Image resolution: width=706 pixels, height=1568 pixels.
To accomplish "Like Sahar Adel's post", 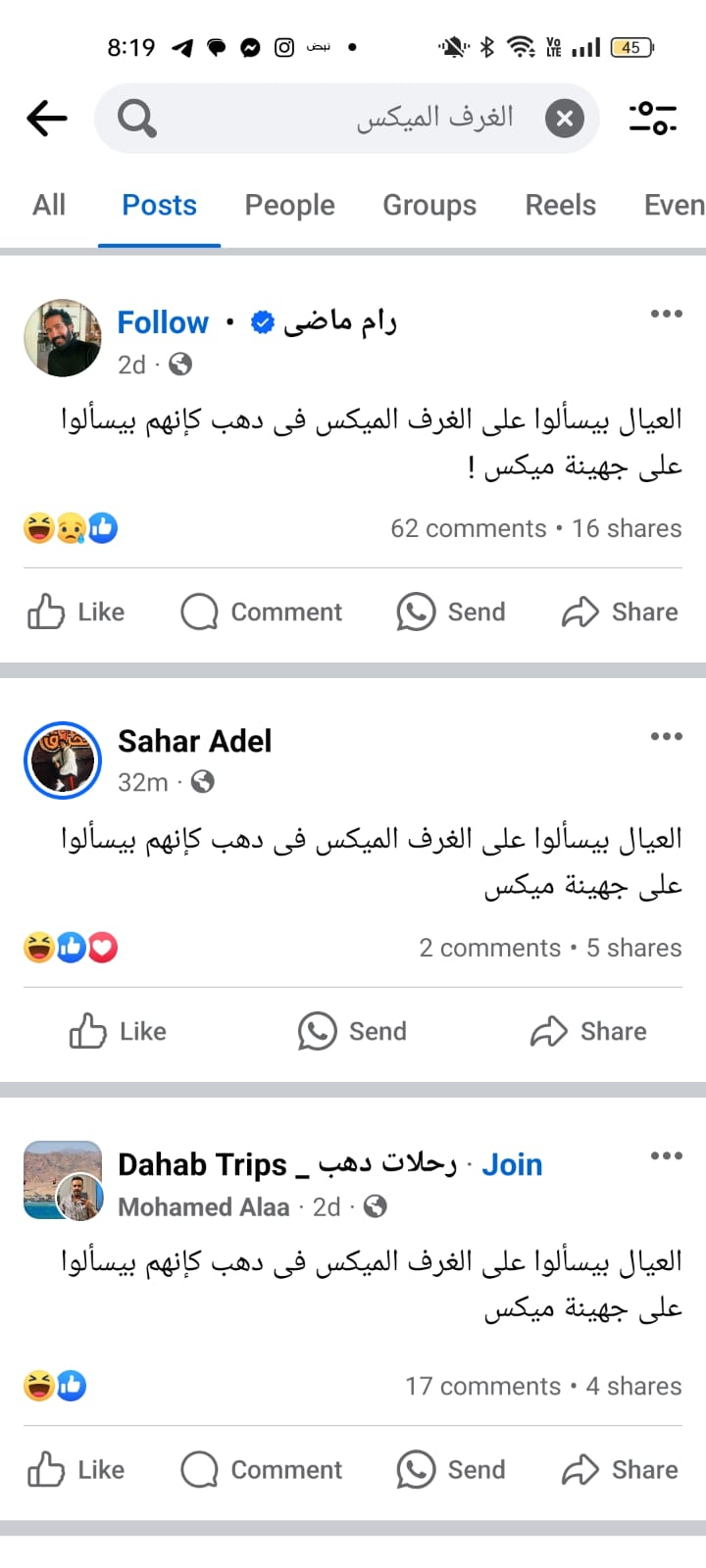I will tap(118, 1032).
